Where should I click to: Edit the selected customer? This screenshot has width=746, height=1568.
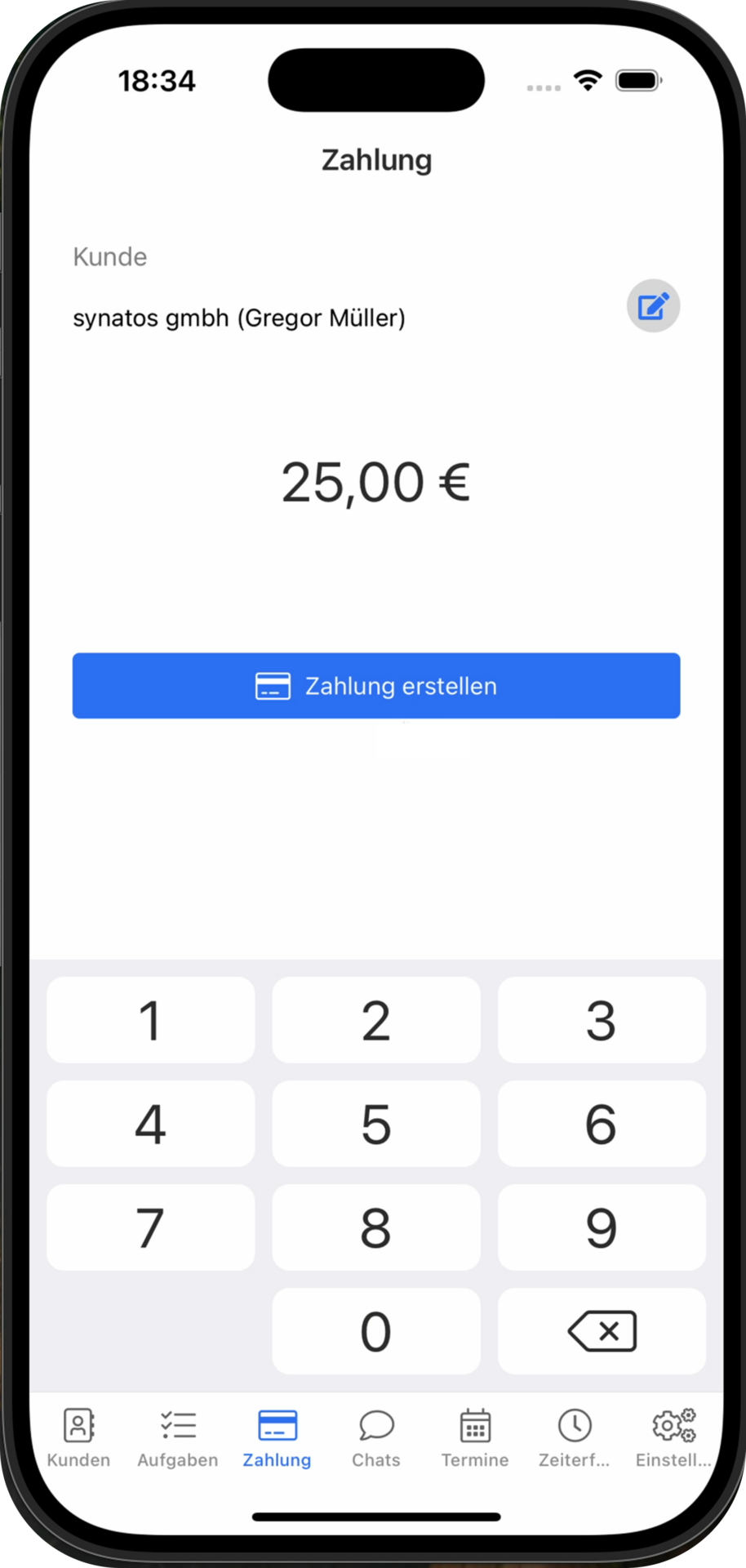click(653, 306)
